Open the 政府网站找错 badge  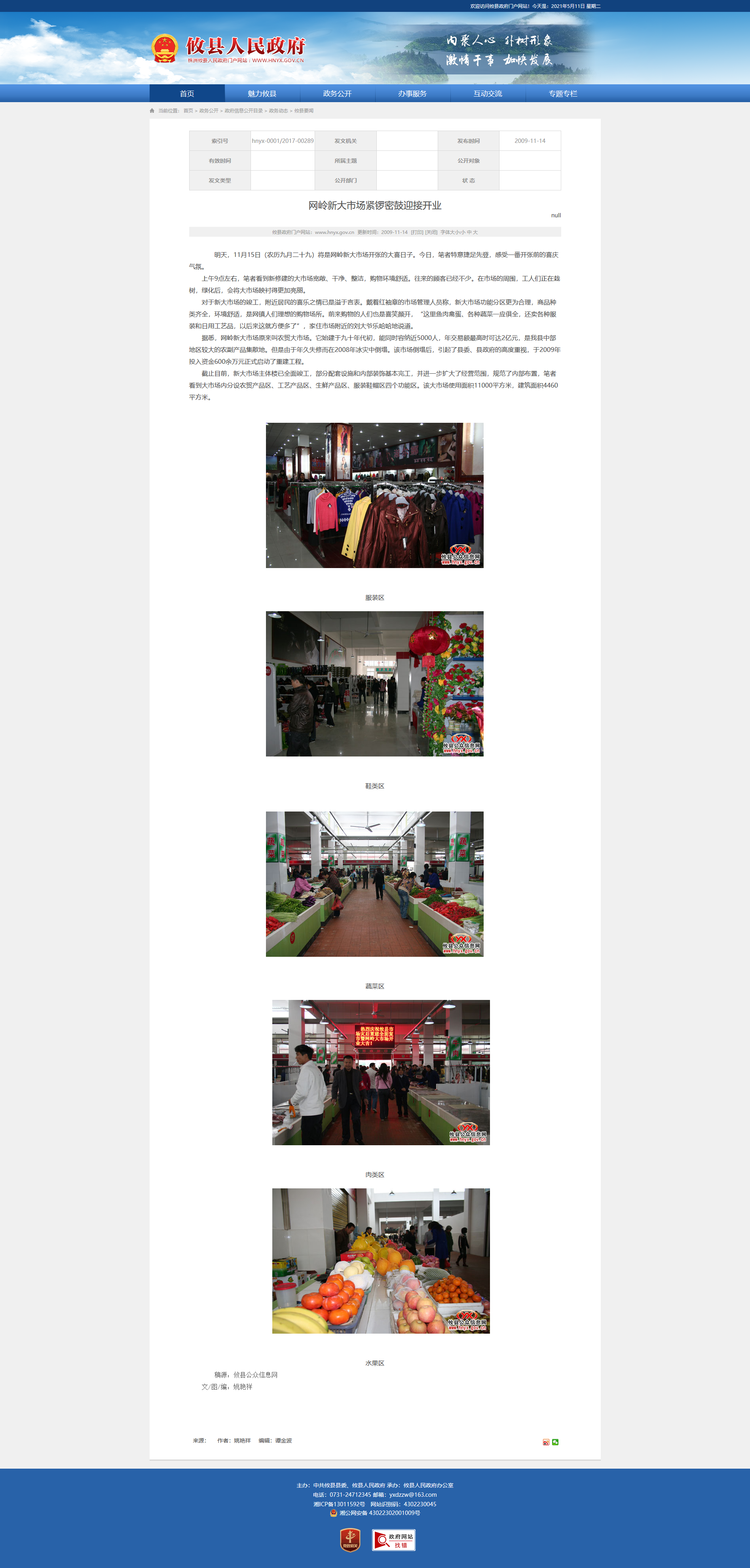pyautogui.click(x=393, y=1540)
